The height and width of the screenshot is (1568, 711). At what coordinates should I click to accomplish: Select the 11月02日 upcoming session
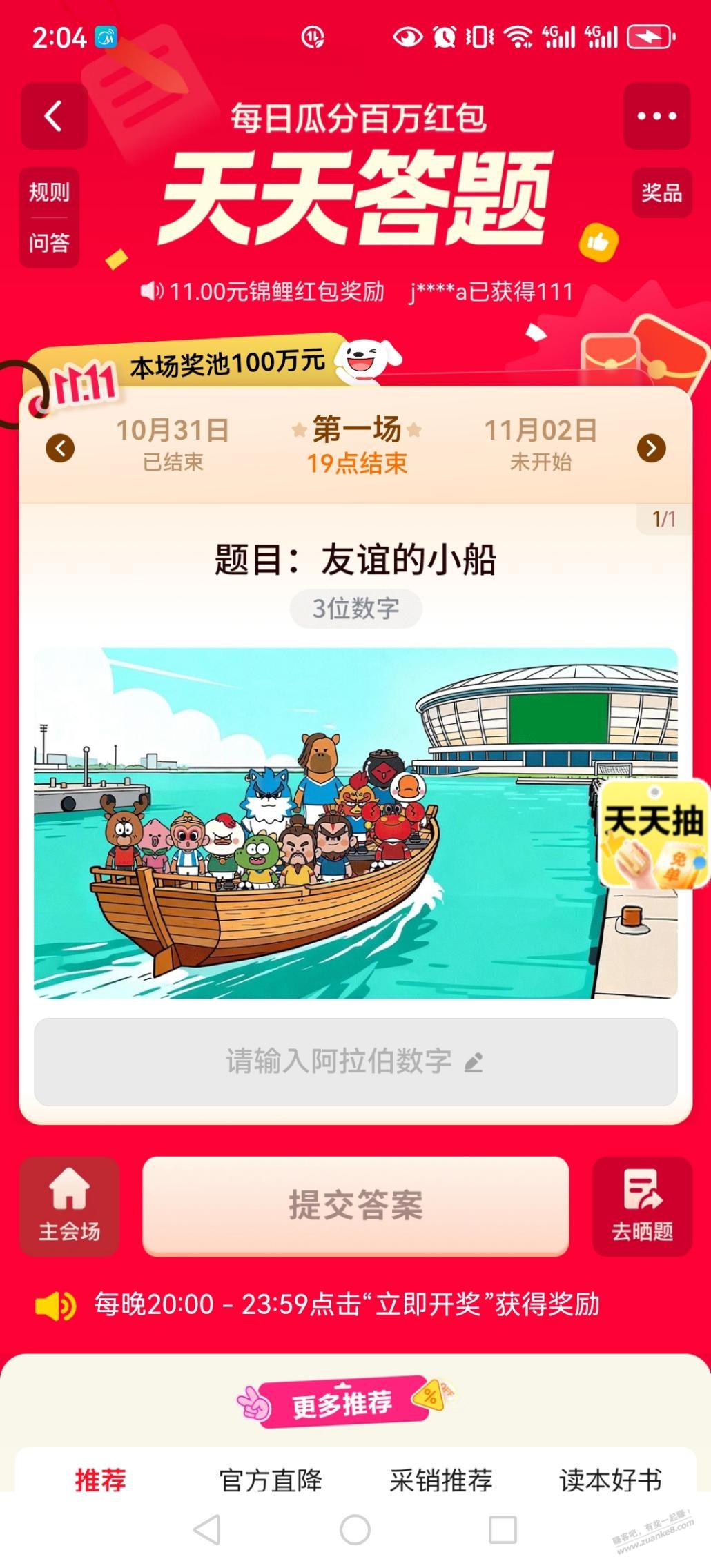[540, 444]
